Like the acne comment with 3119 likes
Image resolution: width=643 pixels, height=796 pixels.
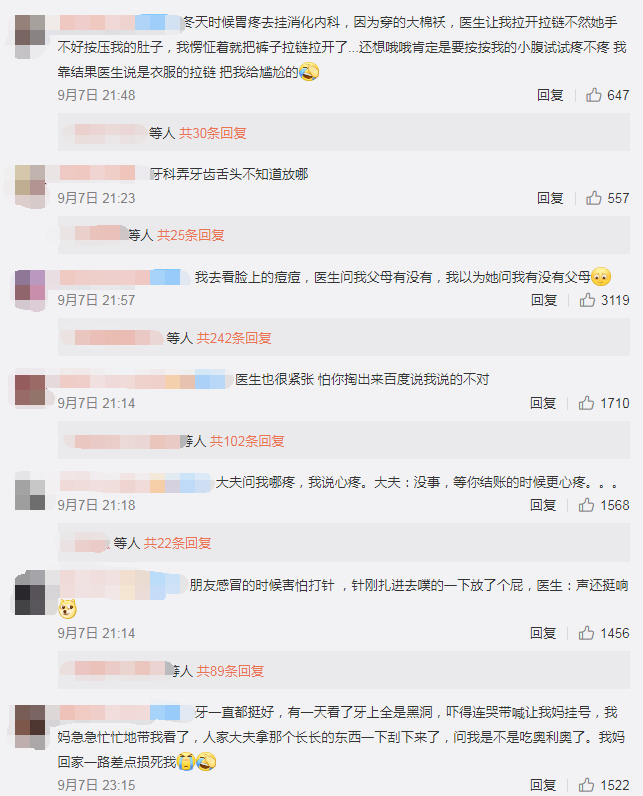point(587,300)
